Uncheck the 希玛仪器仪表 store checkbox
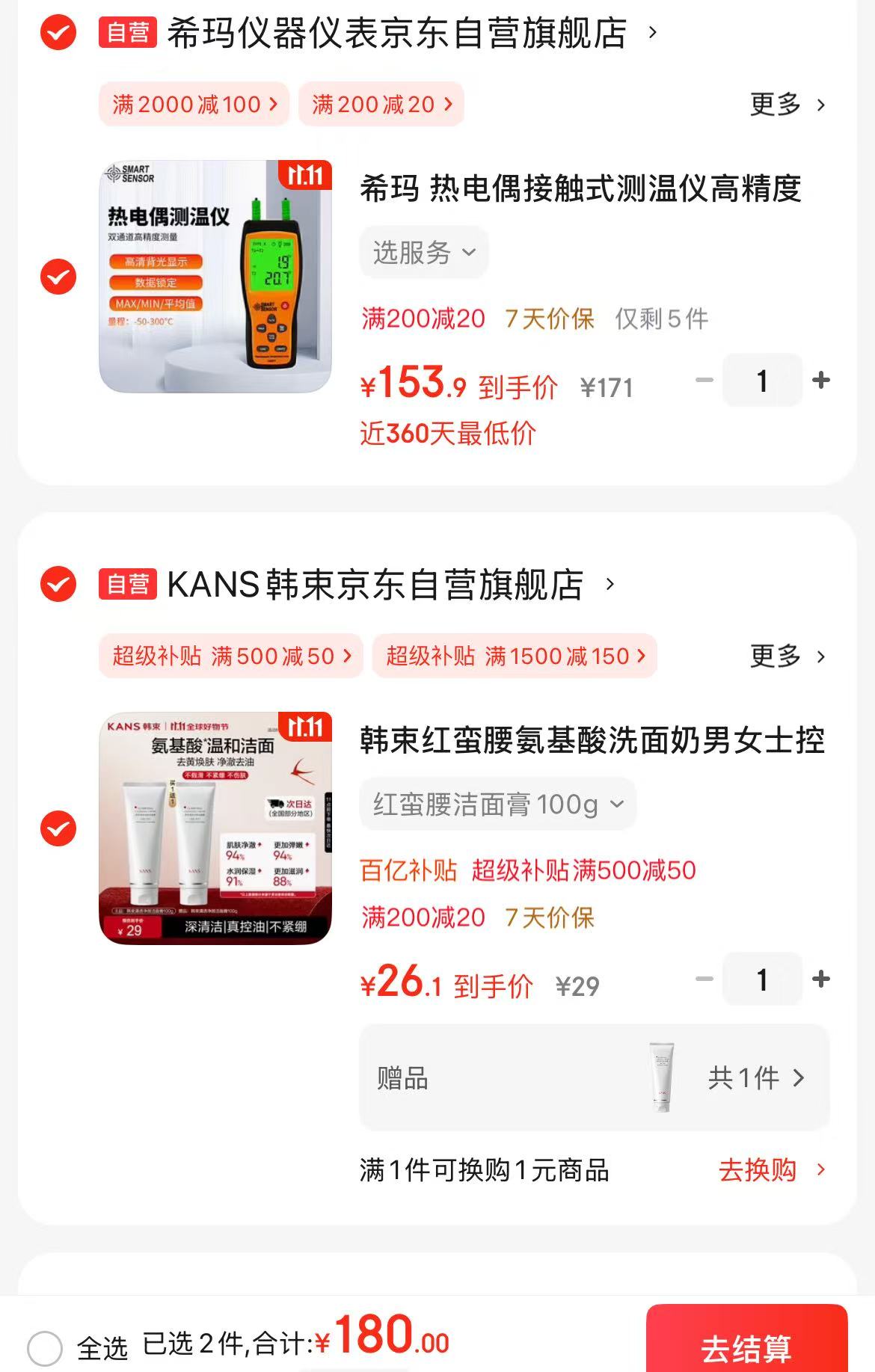Image resolution: width=875 pixels, height=1372 pixels. (x=58, y=33)
